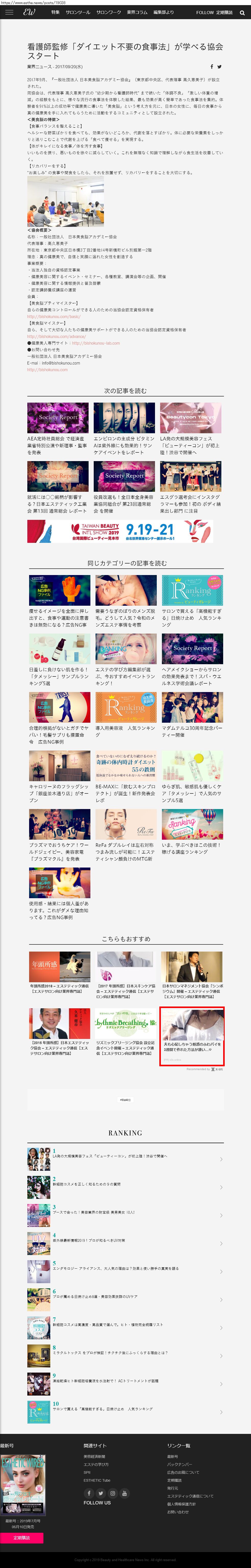Open バックナンバー footer link
251x1568 pixels.
(x=181, y=1465)
